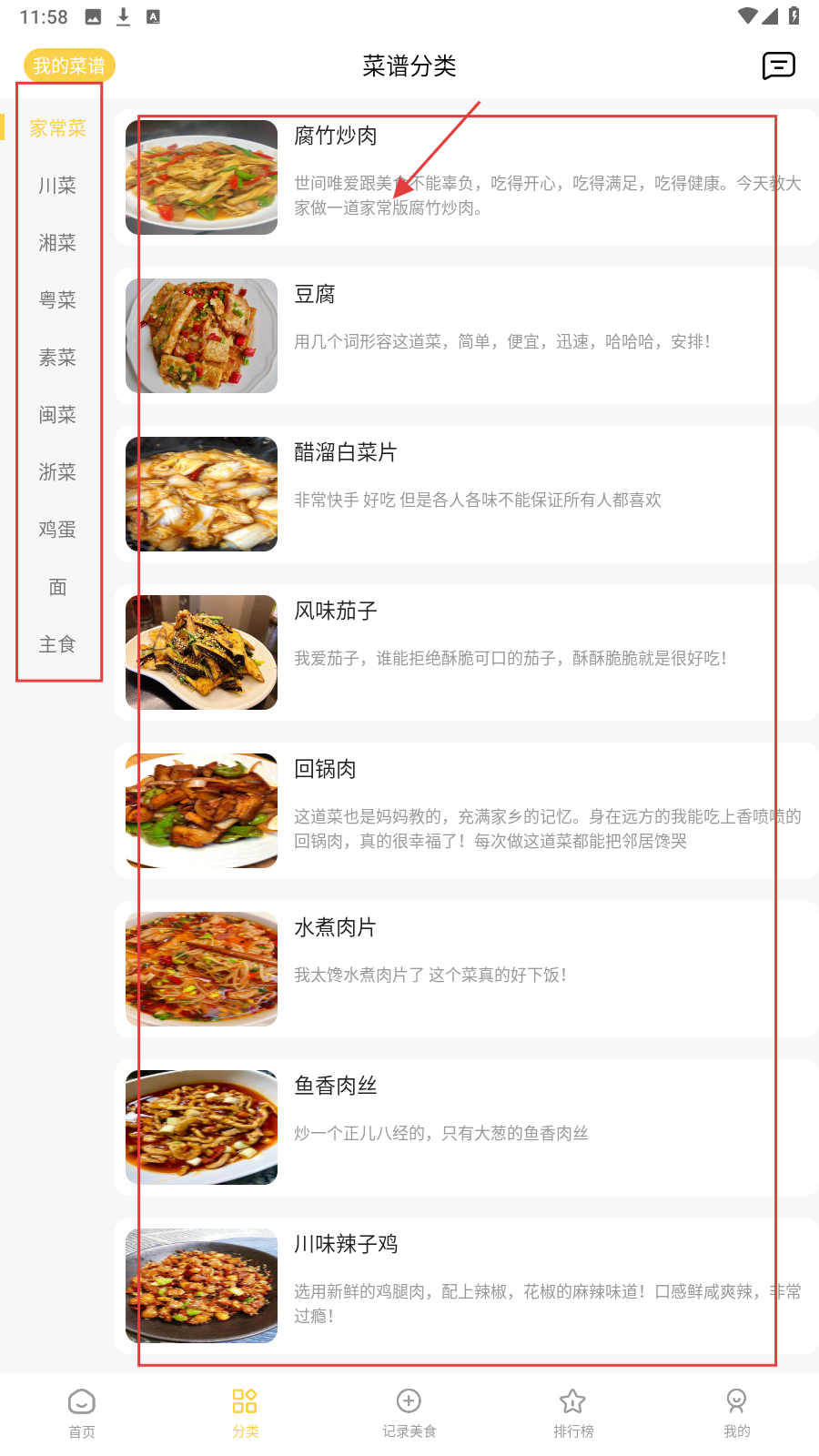Select the 闽菜 category
Viewport: 819px width, 1456px height.
[57, 415]
